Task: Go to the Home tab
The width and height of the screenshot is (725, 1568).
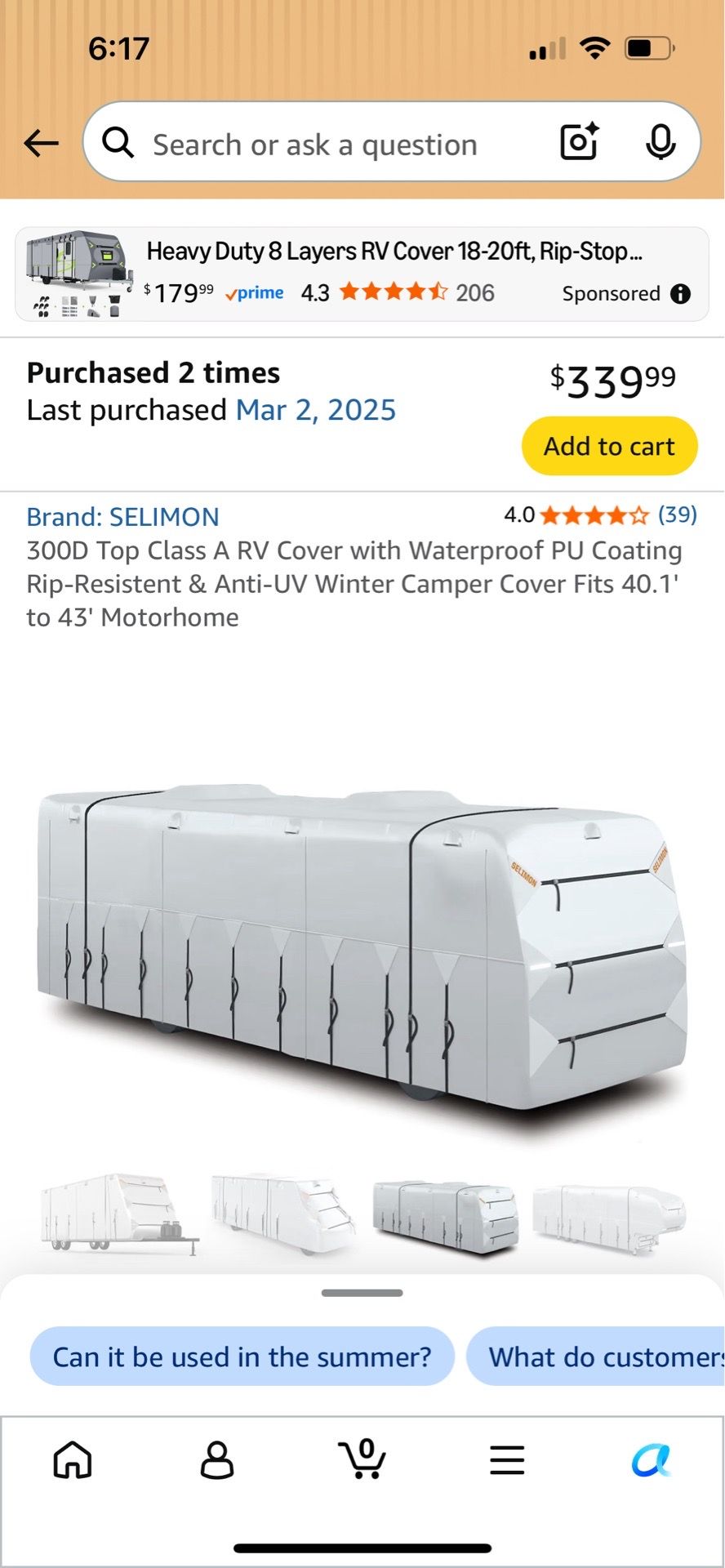Action: [73, 1459]
